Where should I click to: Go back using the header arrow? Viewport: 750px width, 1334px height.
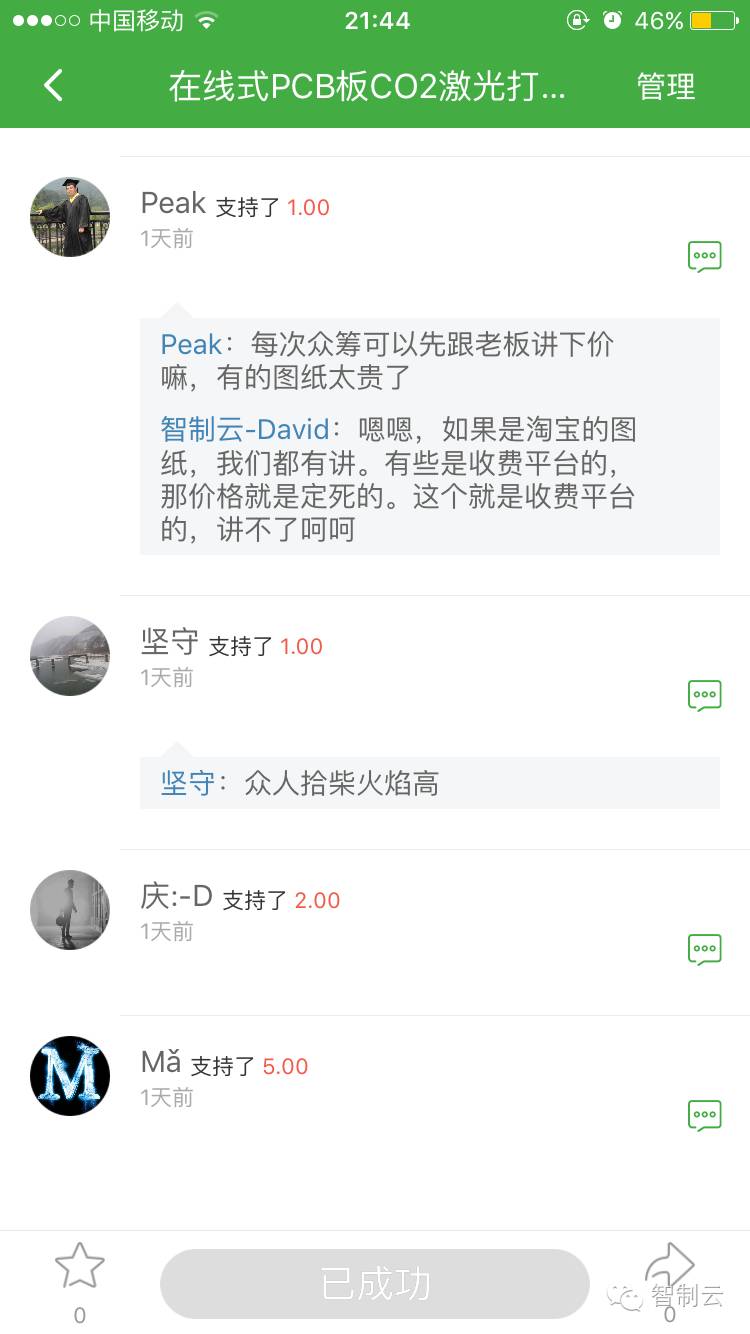tap(54, 86)
